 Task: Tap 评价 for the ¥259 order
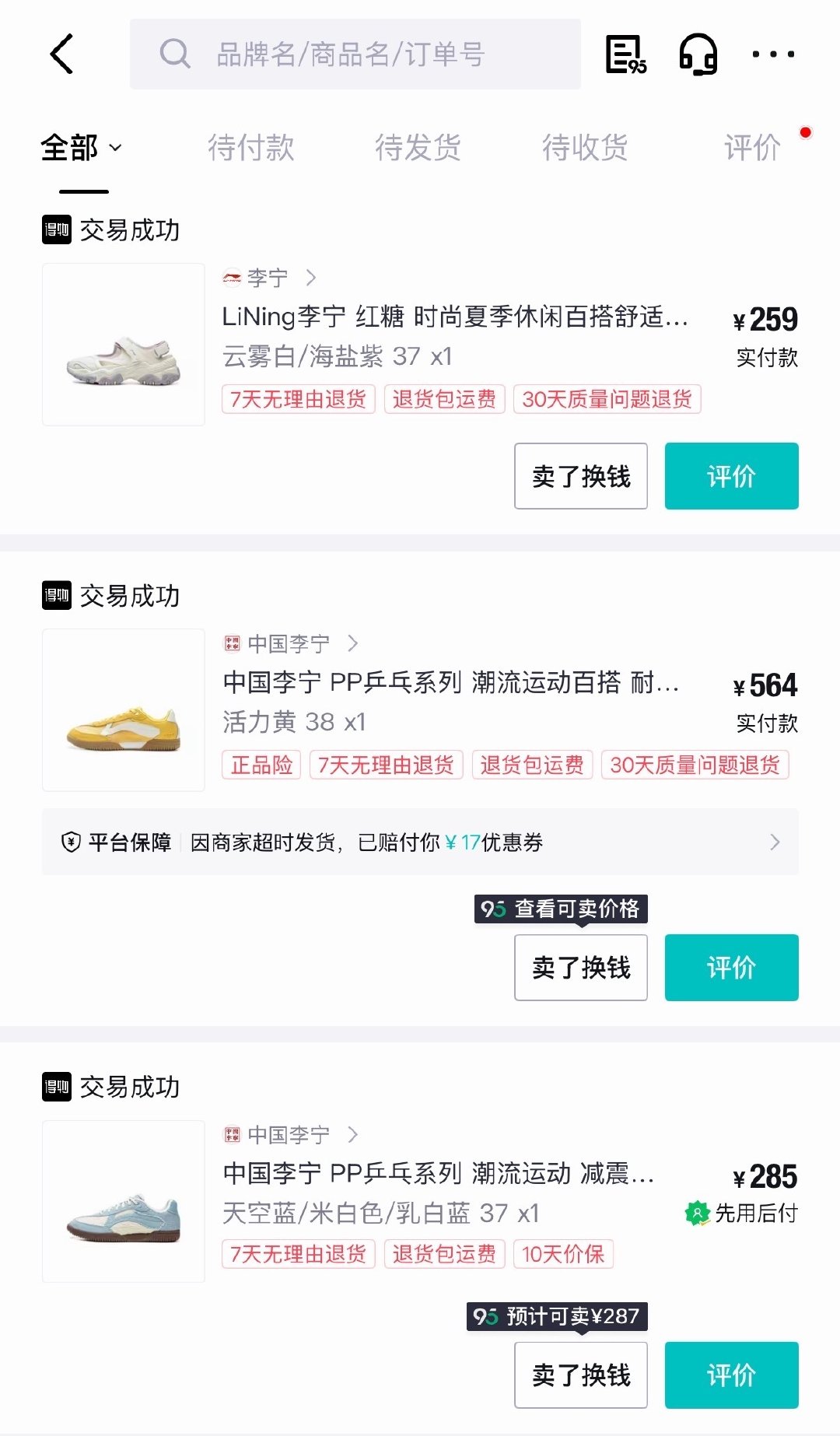click(732, 476)
